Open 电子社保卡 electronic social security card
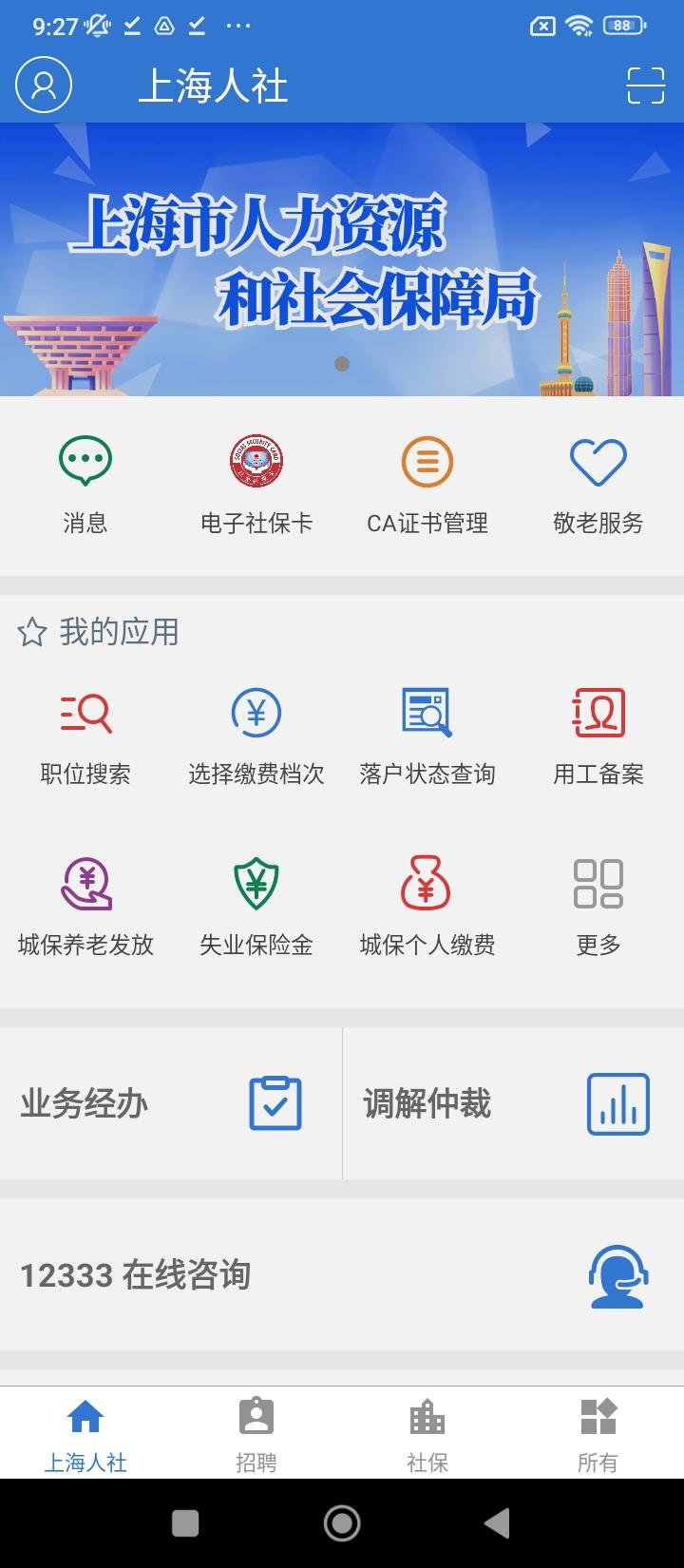 [x=256, y=480]
